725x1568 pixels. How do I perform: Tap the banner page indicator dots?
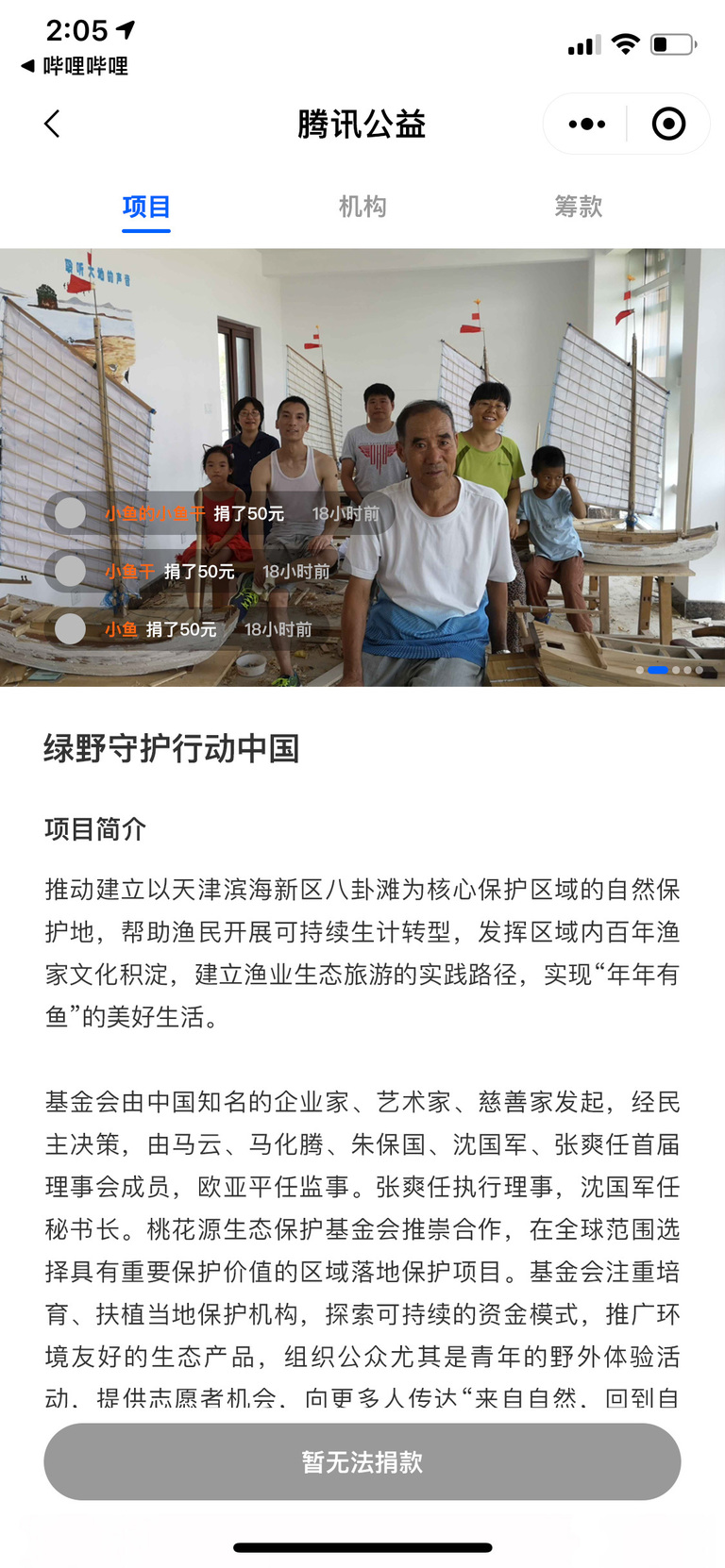tap(669, 670)
